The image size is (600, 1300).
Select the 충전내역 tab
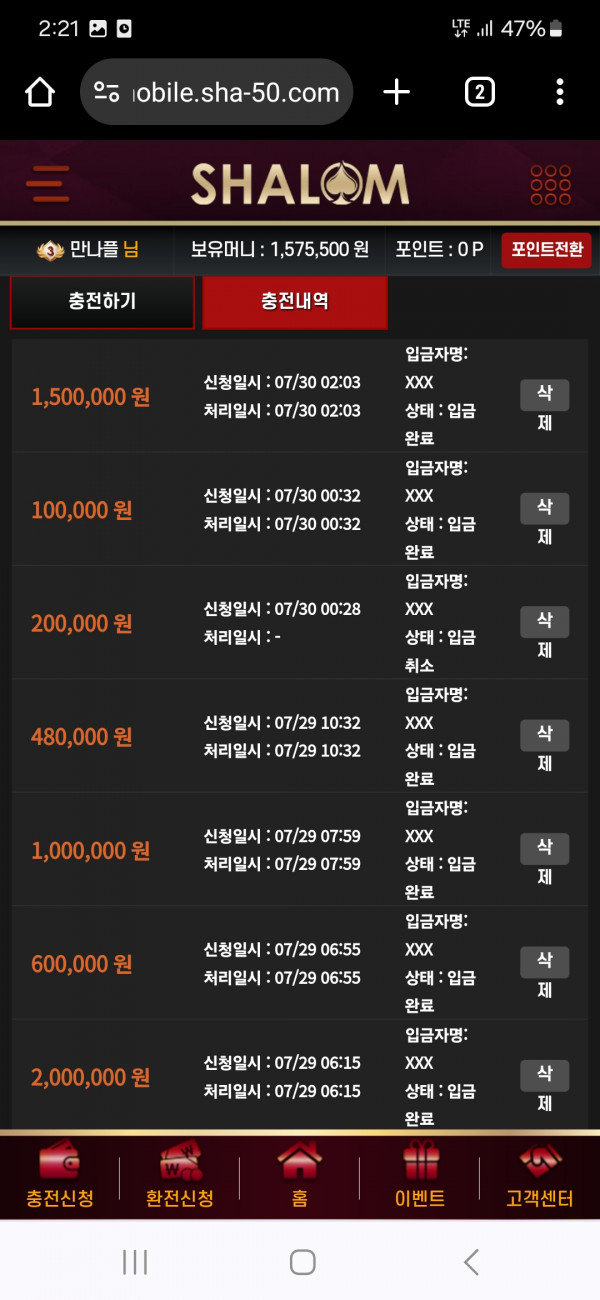point(295,301)
